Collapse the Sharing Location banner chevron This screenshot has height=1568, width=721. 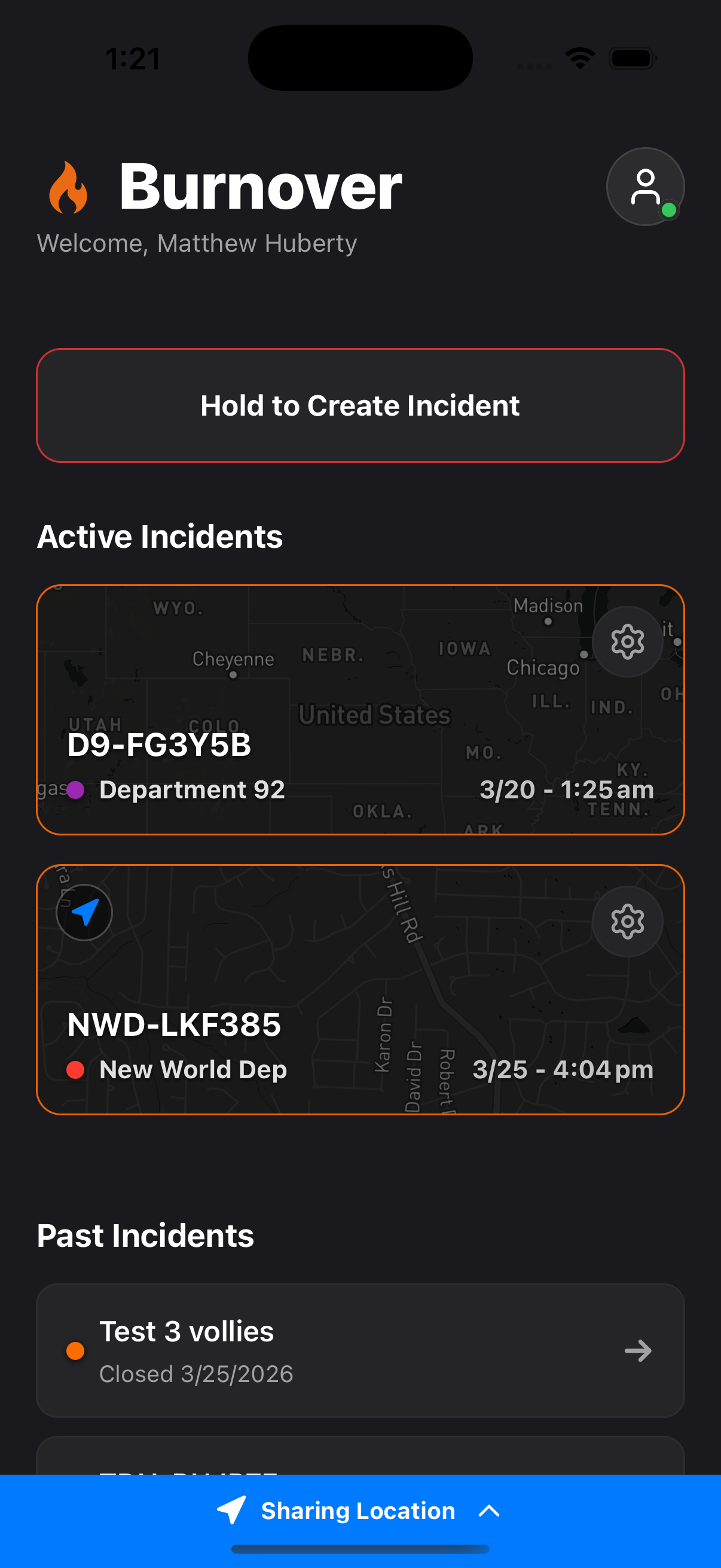490,1511
